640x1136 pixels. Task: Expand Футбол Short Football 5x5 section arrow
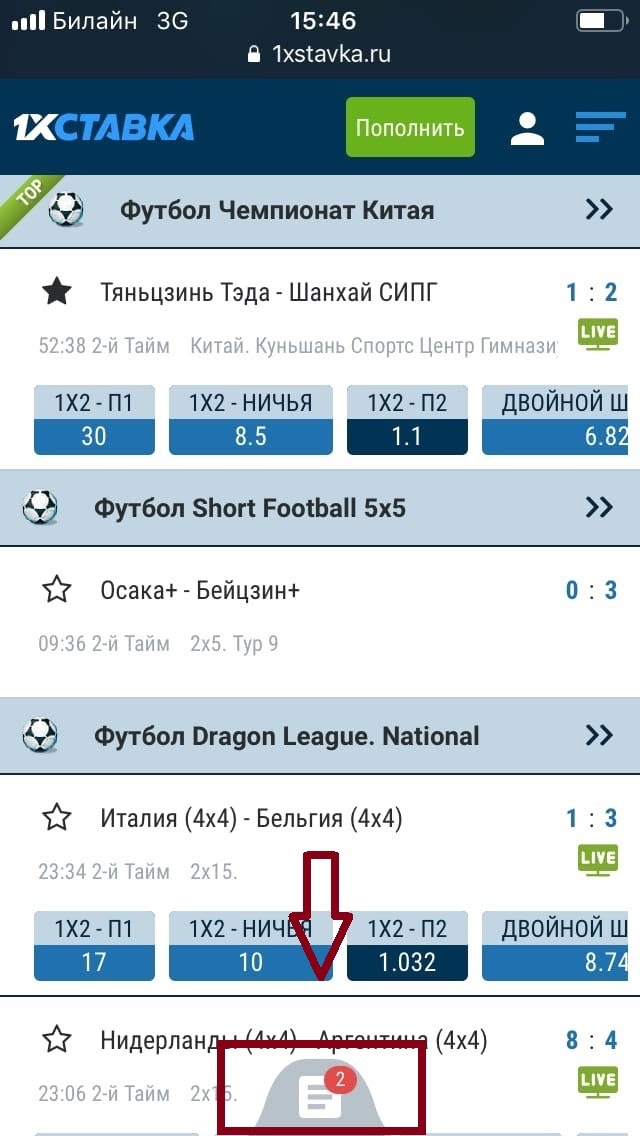(599, 508)
